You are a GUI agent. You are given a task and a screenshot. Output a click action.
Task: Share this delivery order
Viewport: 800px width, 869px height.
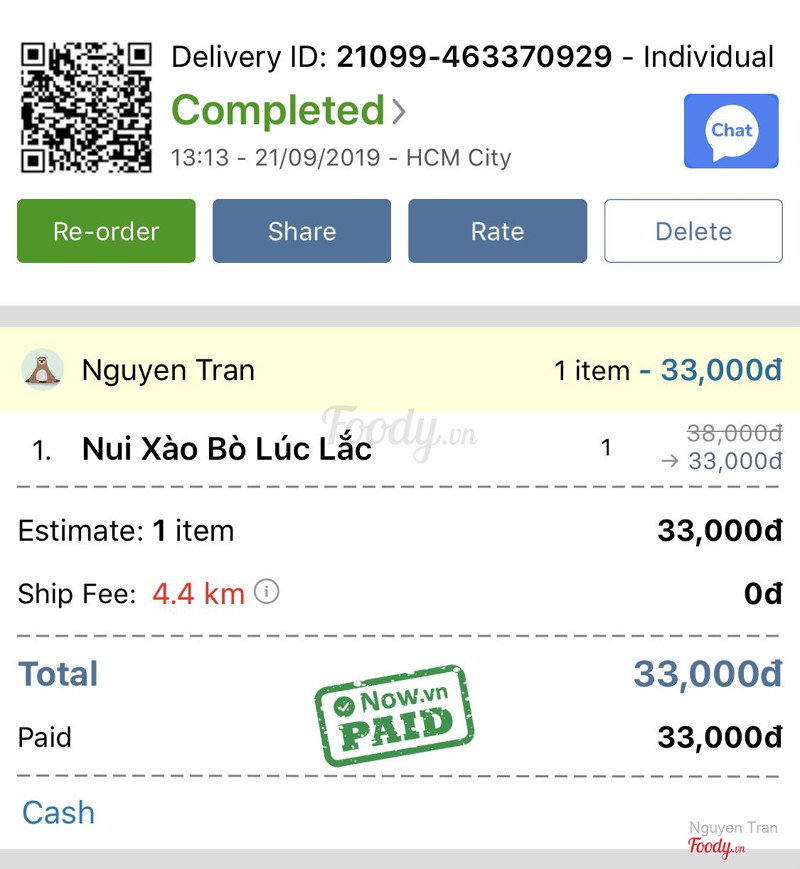(x=301, y=231)
